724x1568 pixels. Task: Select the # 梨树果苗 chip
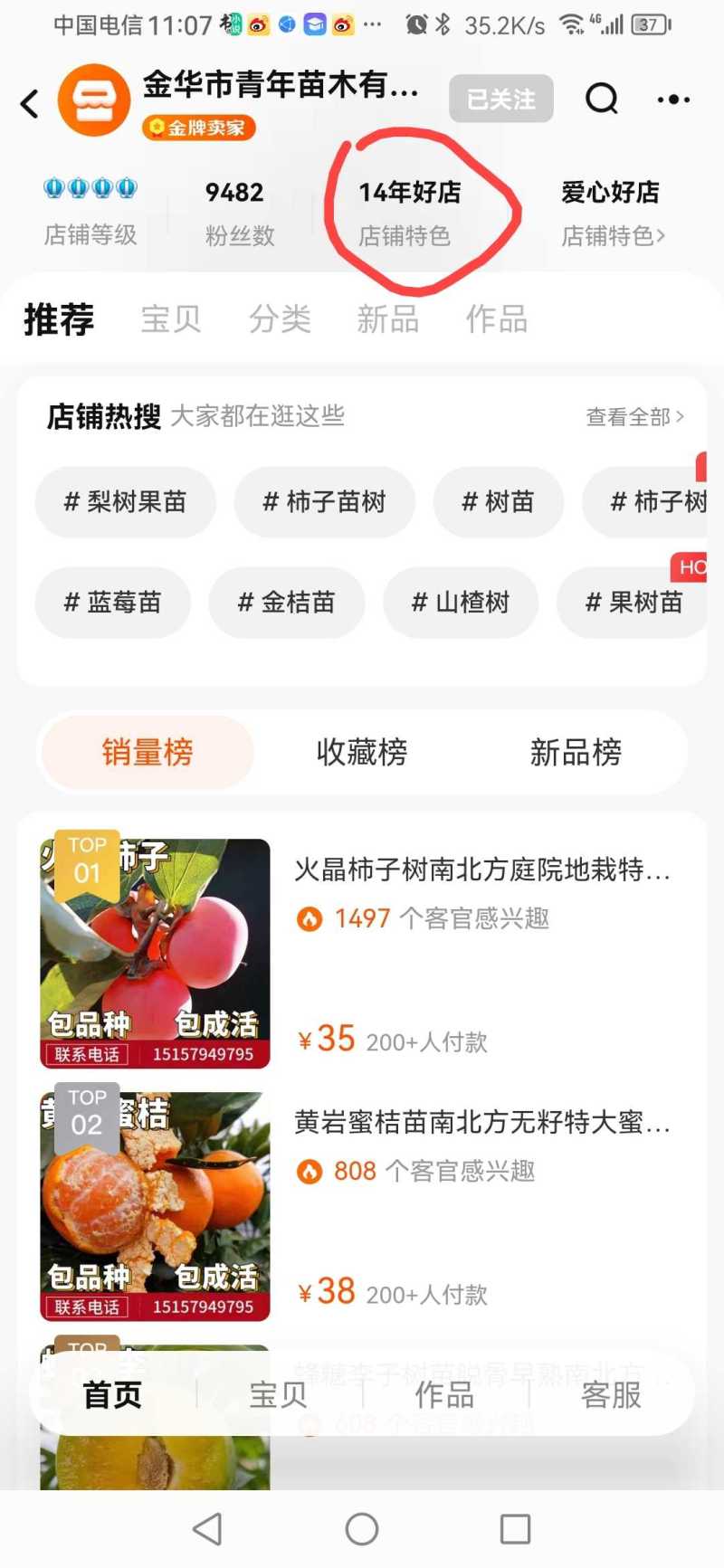point(125,501)
